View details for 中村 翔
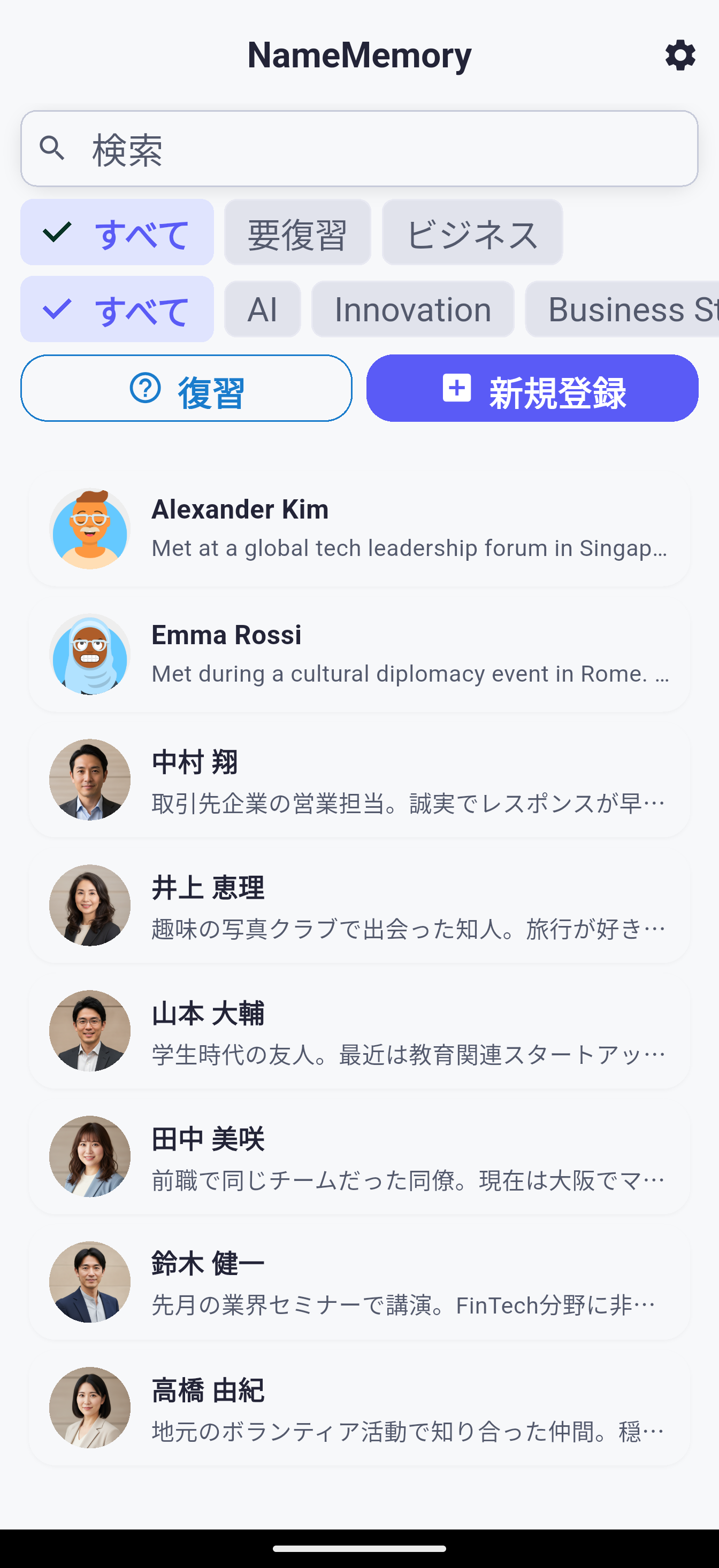The width and height of the screenshot is (719, 1568). point(359,780)
